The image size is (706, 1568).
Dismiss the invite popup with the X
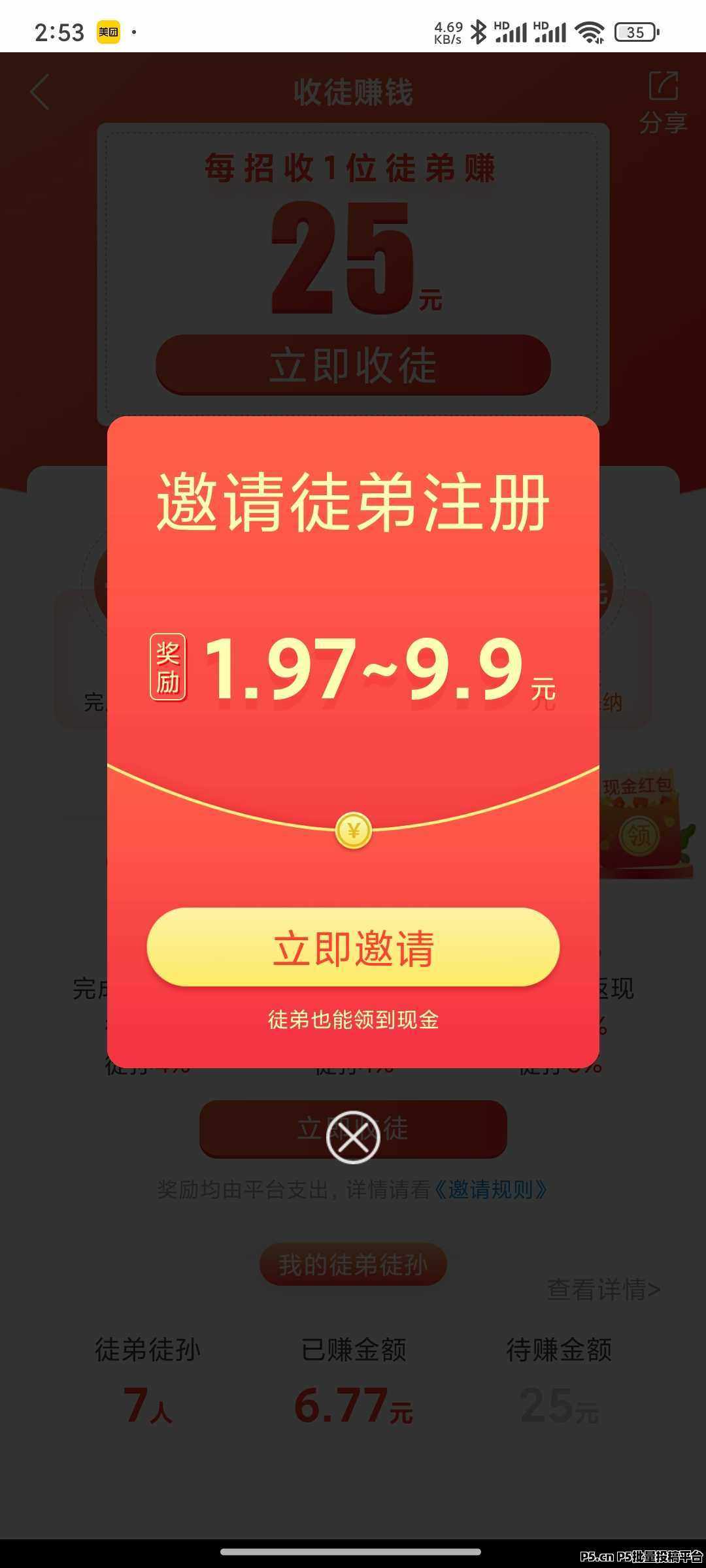click(x=353, y=1137)
